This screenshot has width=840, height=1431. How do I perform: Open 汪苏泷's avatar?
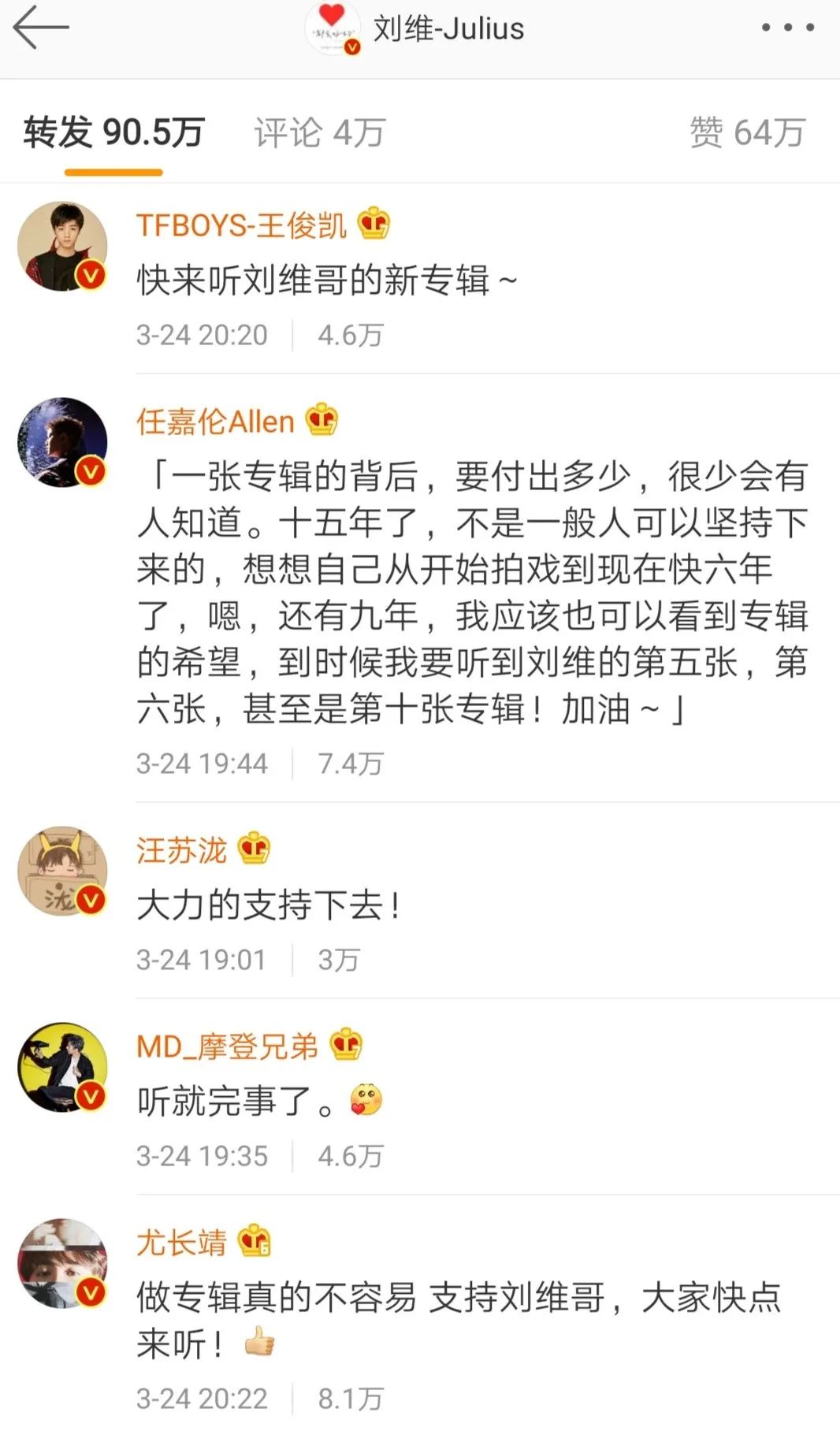point(62,871)
